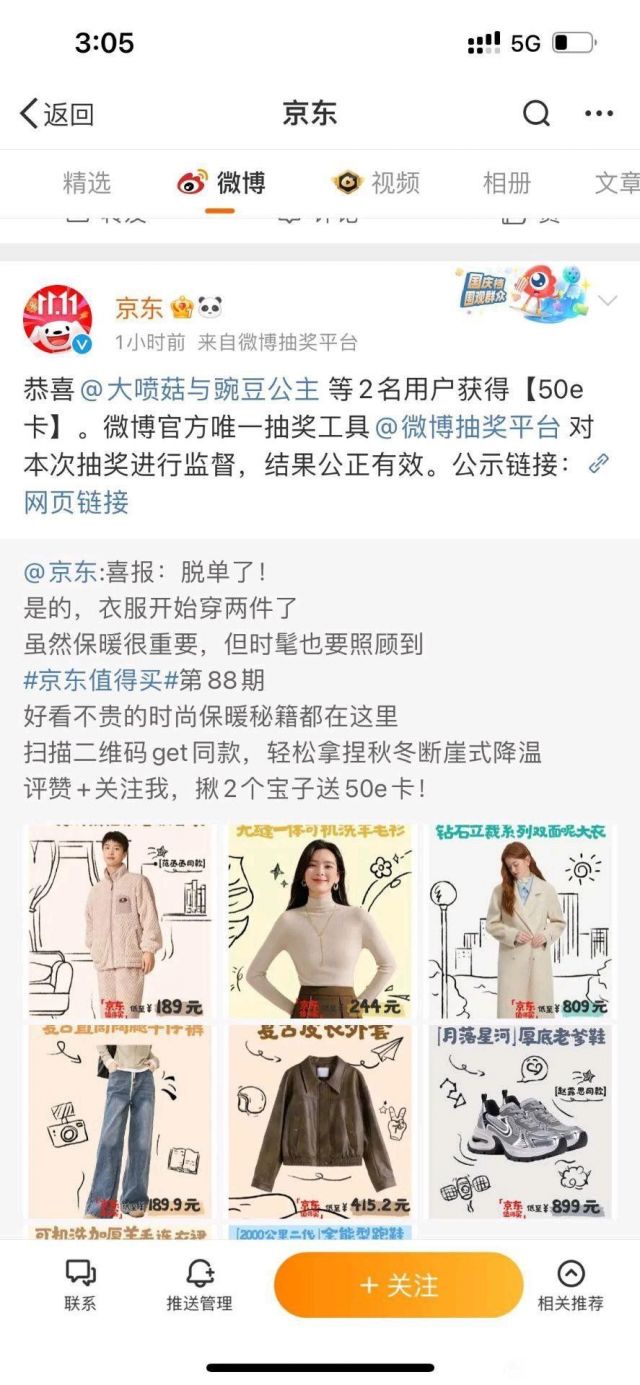This screenshot has width=640, height=1385.
Task: View the 809元 coat image
Action: pyautogui.click(x=520, y=920)
